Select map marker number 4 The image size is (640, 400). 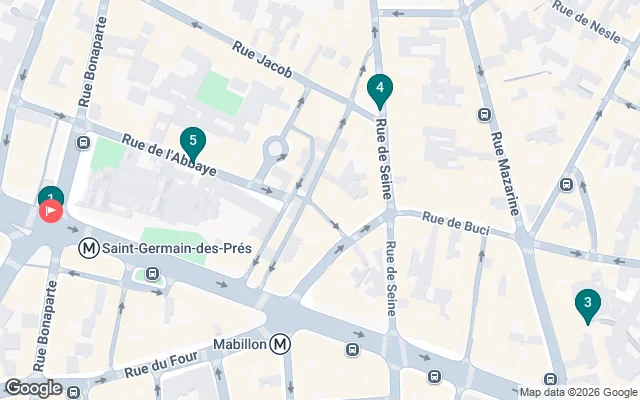[x=379, y=91]
